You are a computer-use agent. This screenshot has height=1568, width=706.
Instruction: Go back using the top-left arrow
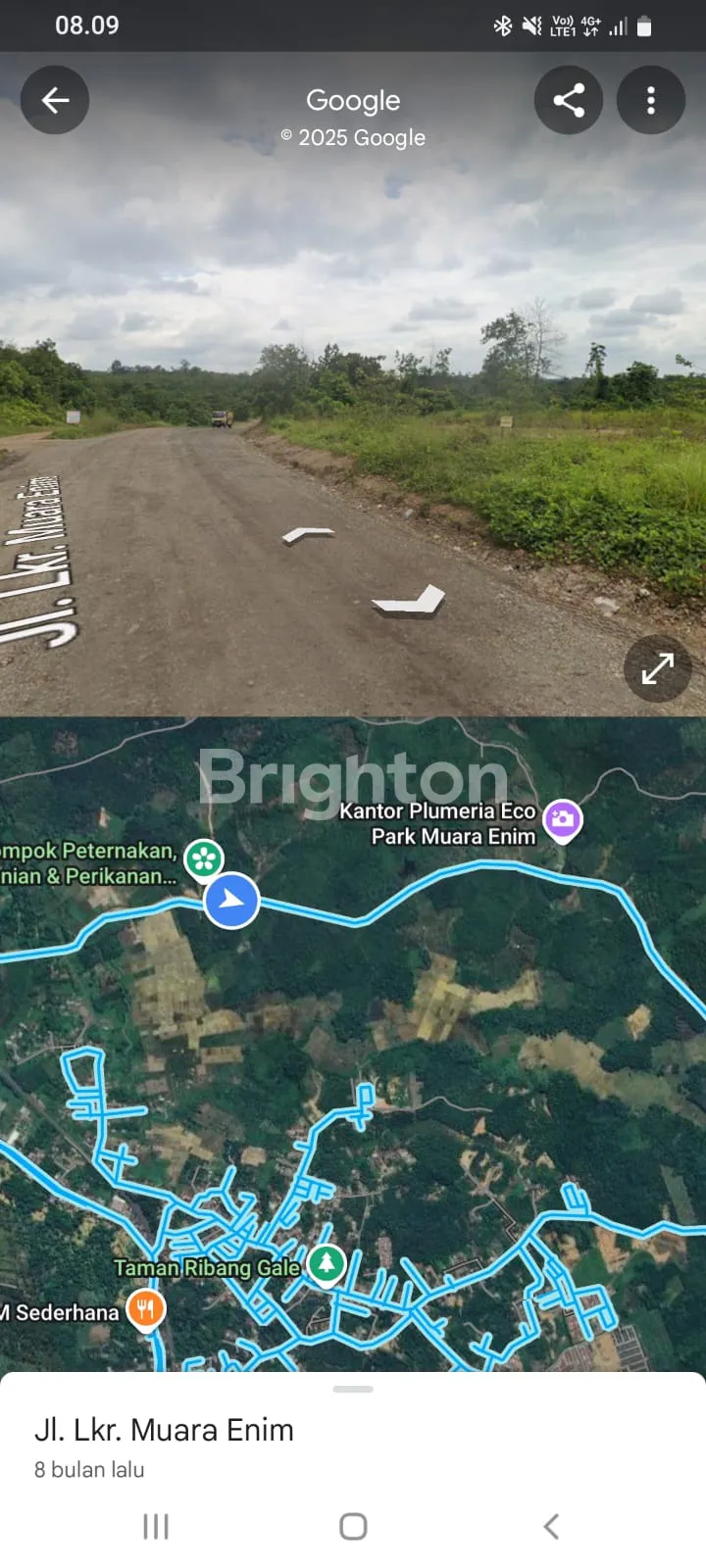point(55,100)
